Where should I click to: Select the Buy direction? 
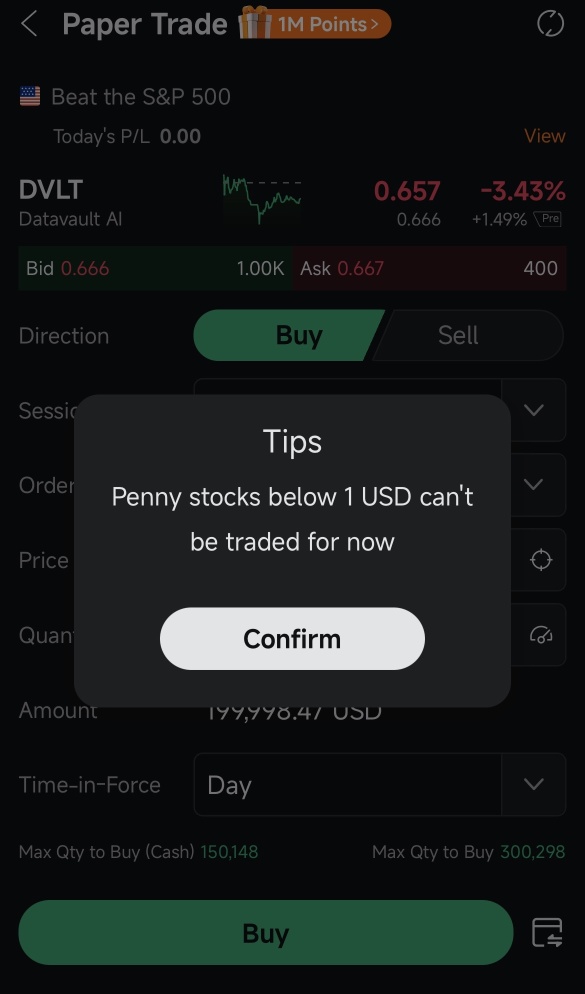pyautogui.click(x=289, y=335)
